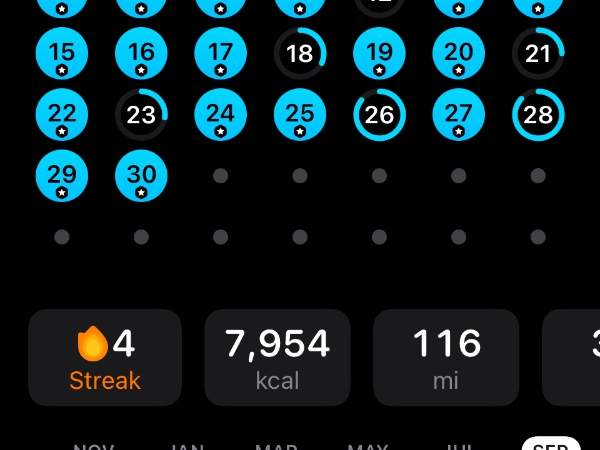
Task: View activity for day 17
Action: tap(221, 54)
